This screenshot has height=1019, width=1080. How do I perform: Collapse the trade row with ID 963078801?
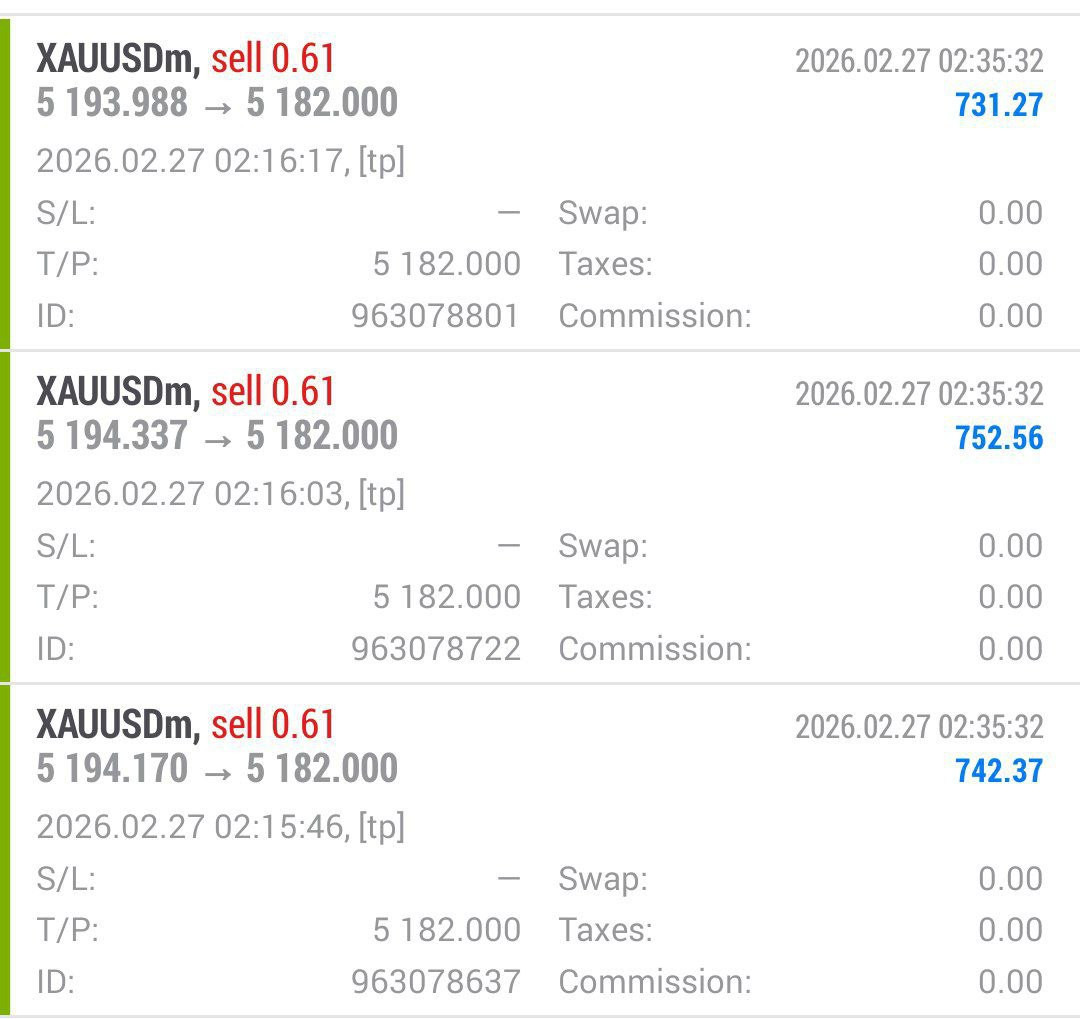click(x=540, y=82)
